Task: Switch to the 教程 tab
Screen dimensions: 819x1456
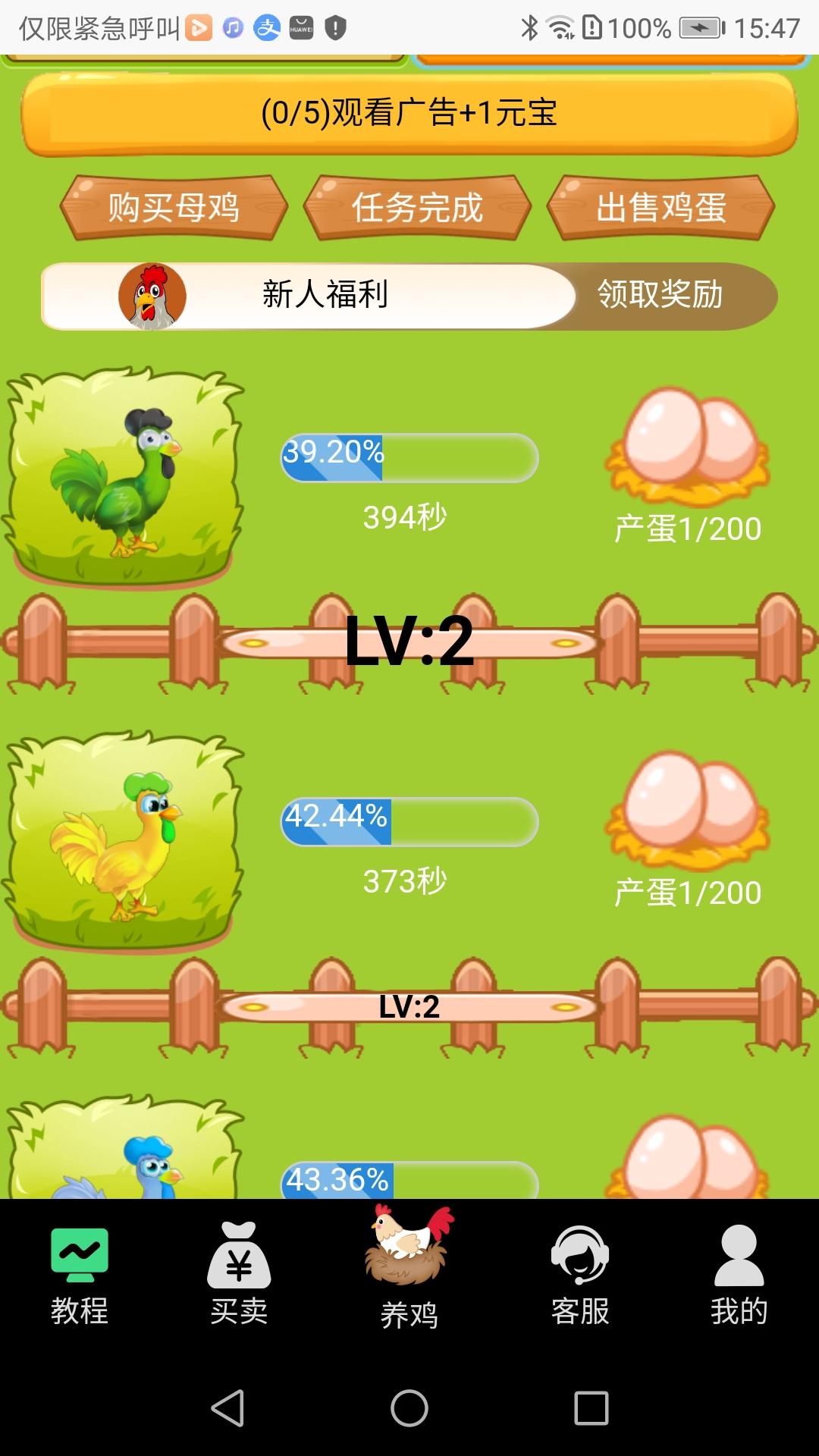Action: coord(80,1276)
